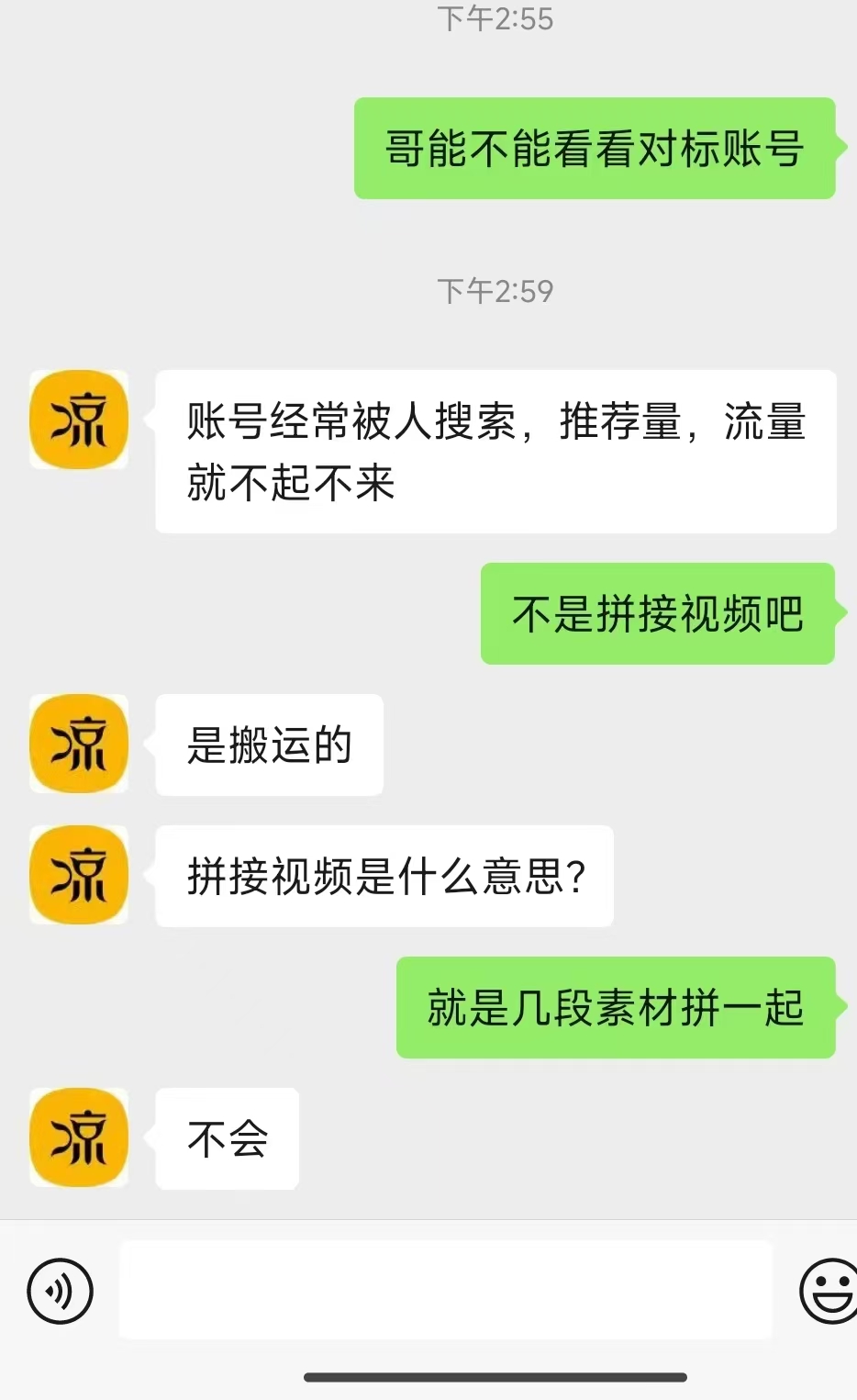This screenshot has width=857, height=1400.
Task: Tap the message 不是拼接视频吧
Action: coord(657,615)
